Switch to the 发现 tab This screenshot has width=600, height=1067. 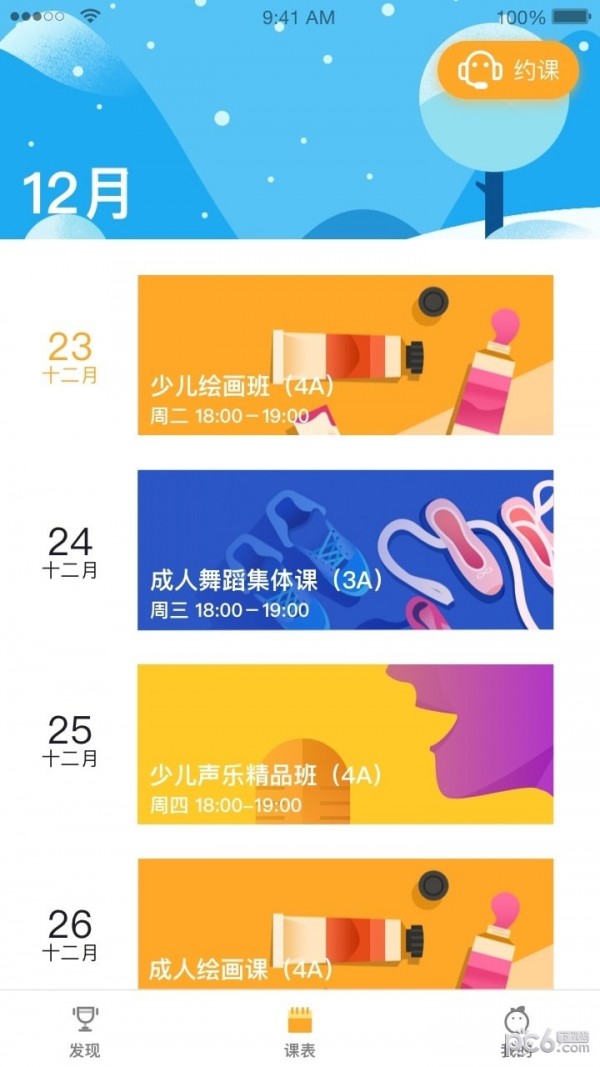pyautogui.click(x=85, y=1031)
